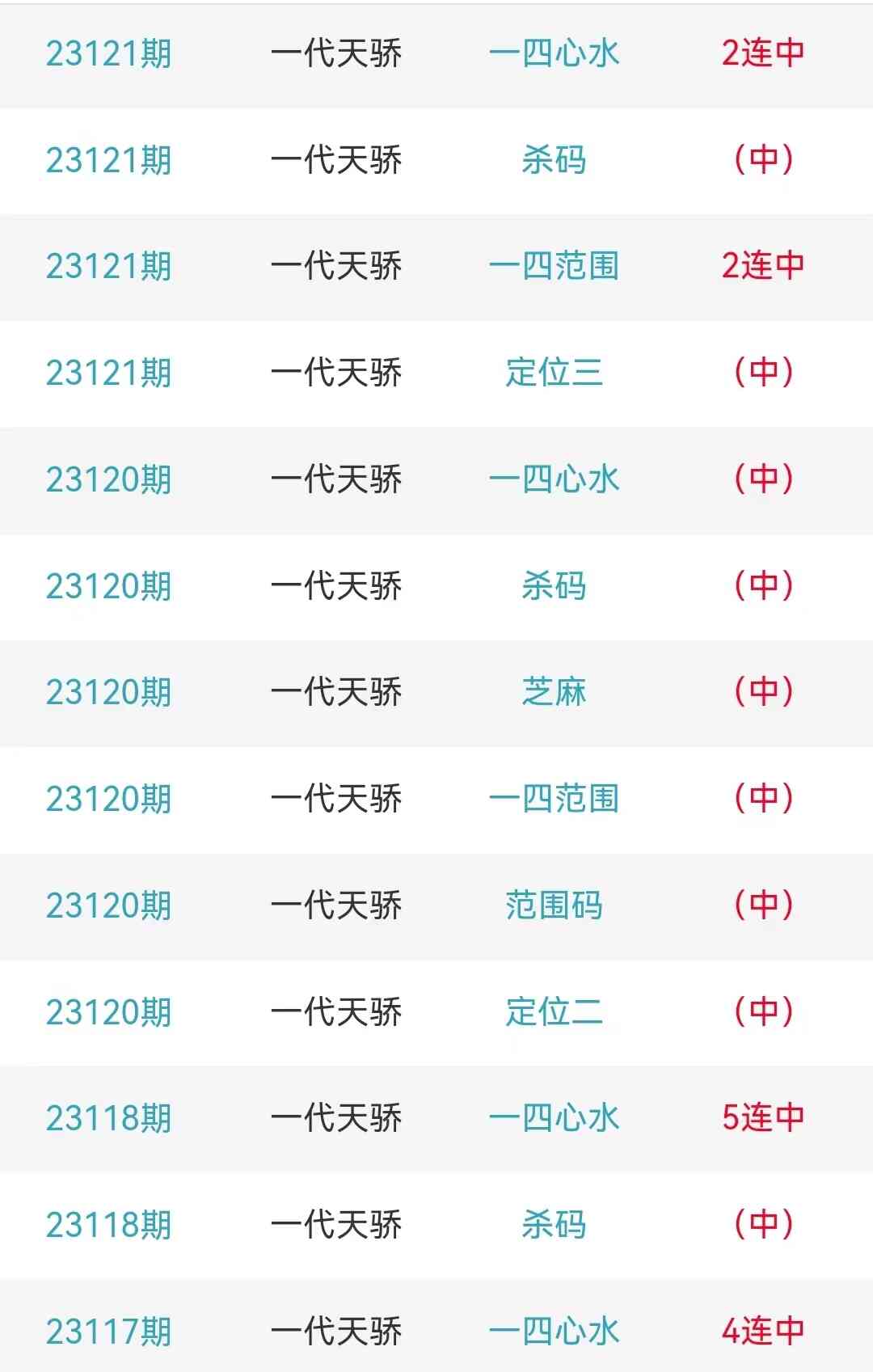Open the 23120期 芝麻 row

pyautogui.click(x=554, y=692)
